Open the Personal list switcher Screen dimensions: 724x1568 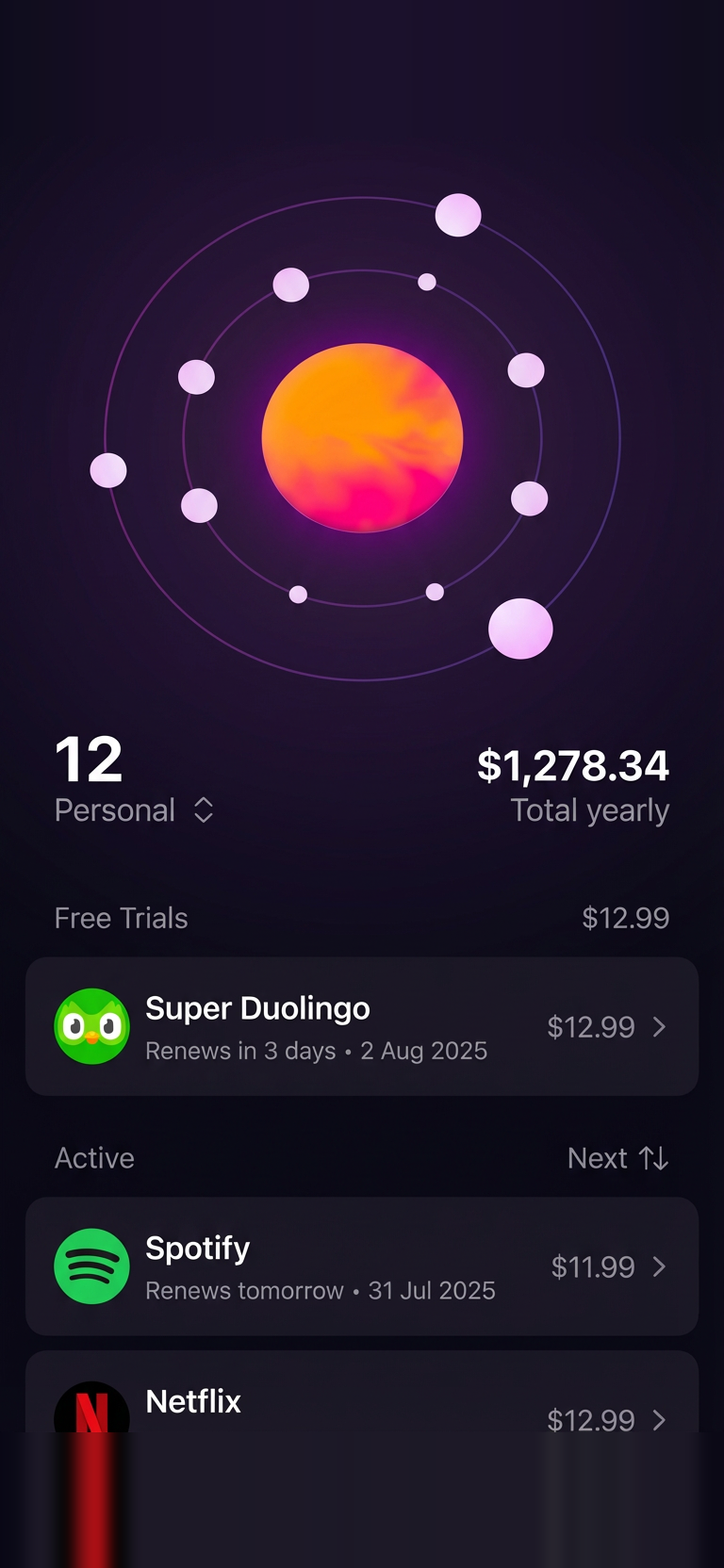tap(135, 810)
